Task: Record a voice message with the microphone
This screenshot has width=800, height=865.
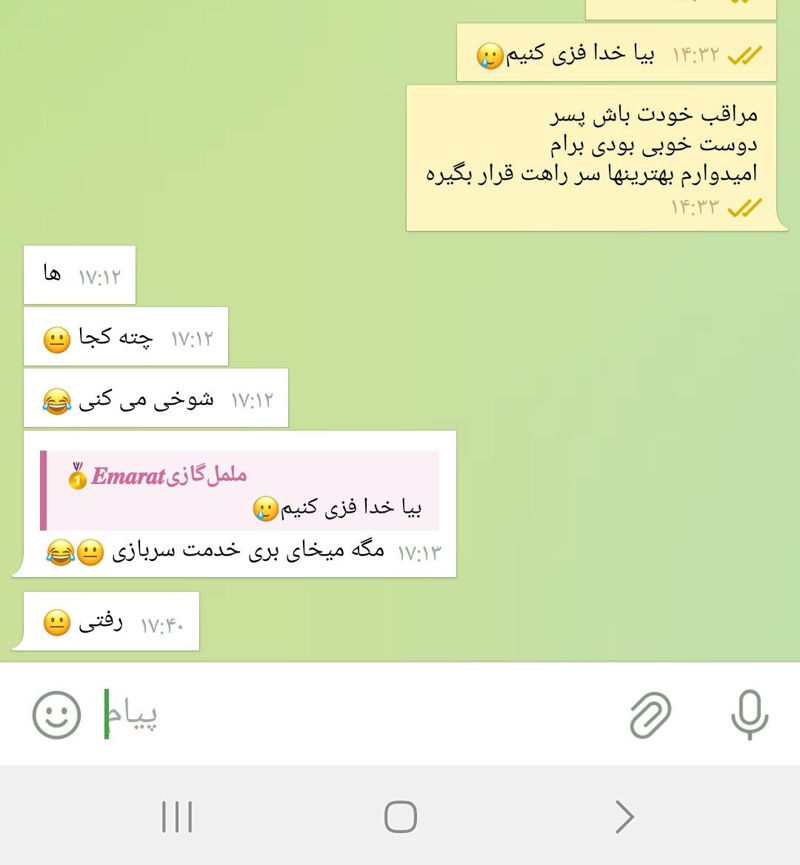Action: (749, 715)
